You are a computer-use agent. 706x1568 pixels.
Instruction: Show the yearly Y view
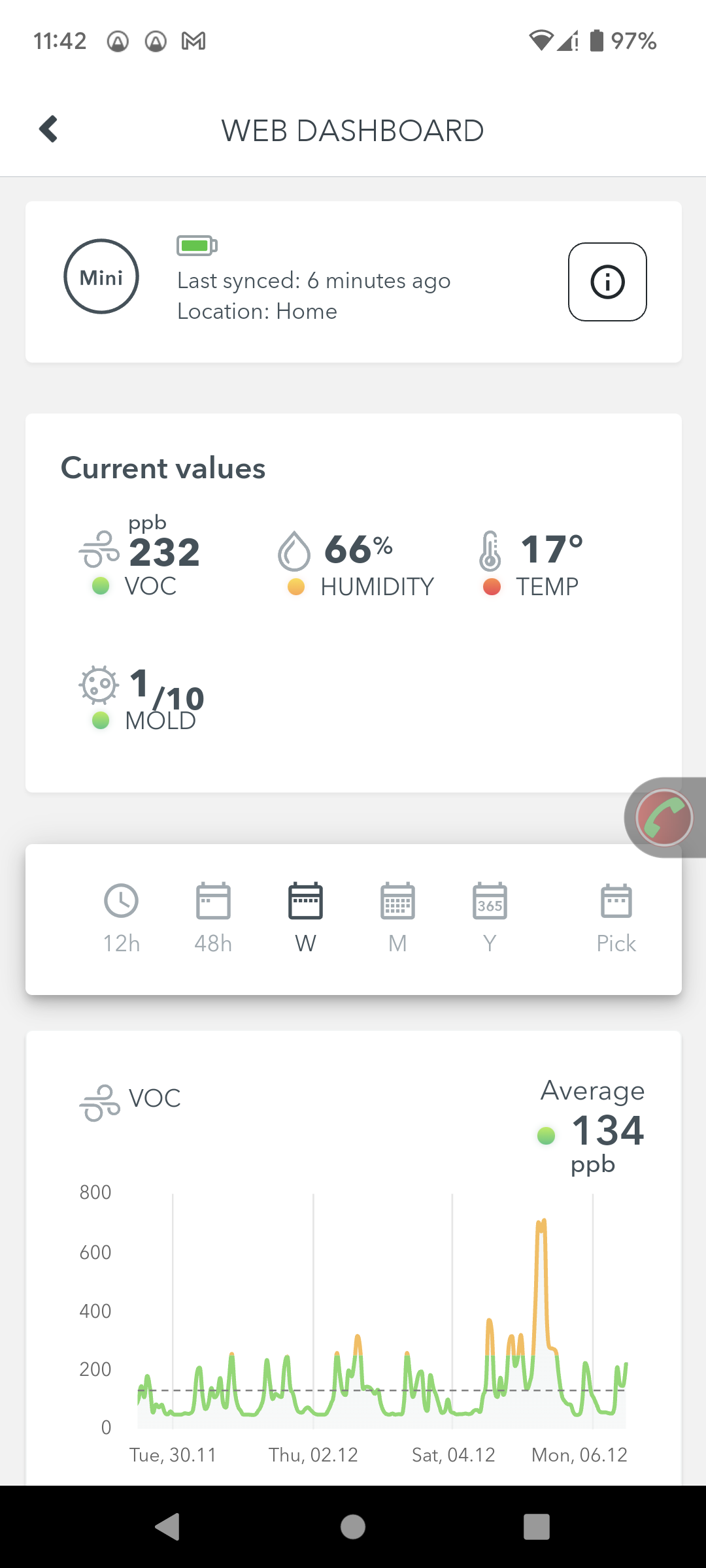[x=490, y=919]
